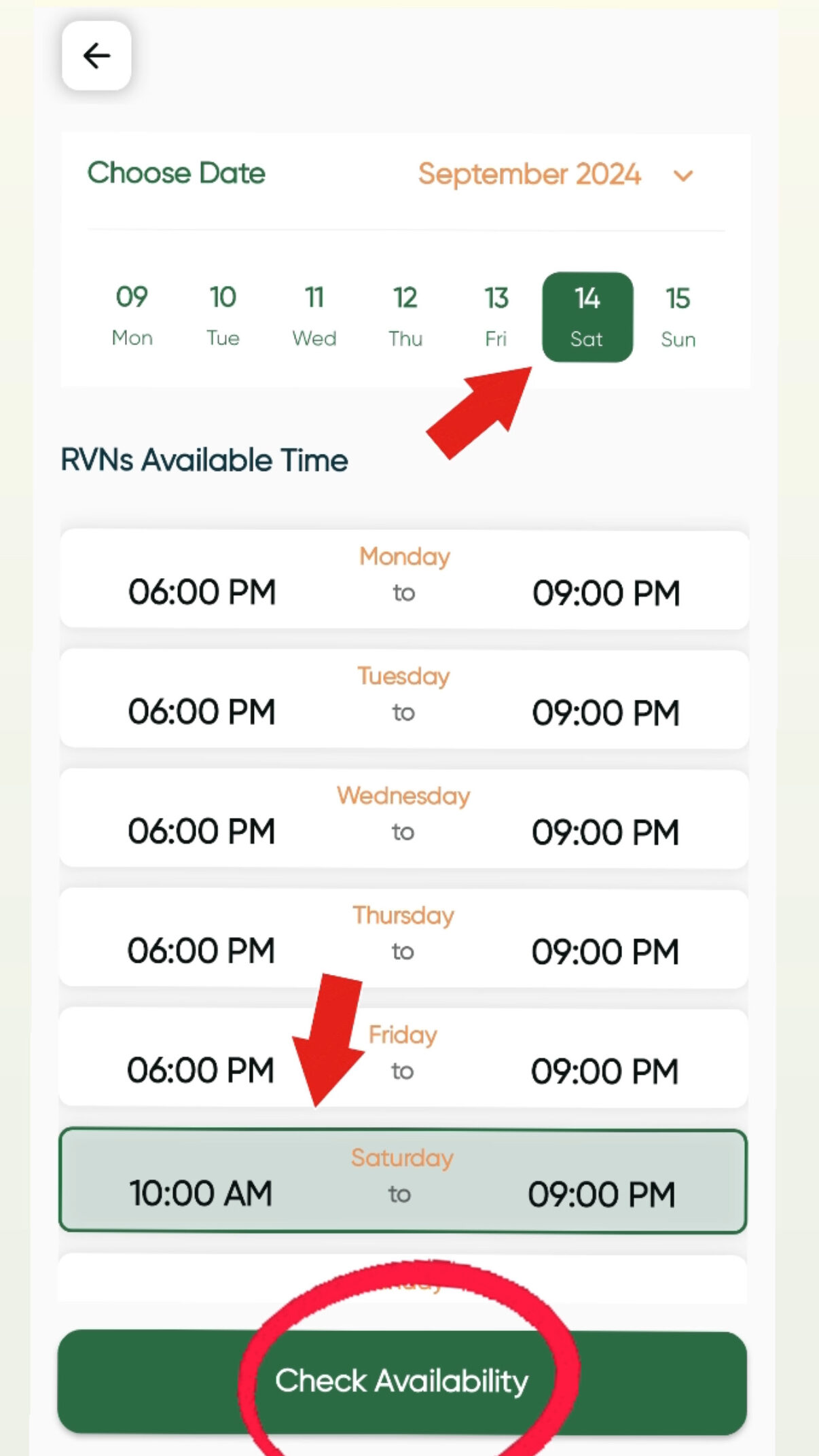Select date 09 Mon
The image size is (819, 1456).
click(132, 317)
